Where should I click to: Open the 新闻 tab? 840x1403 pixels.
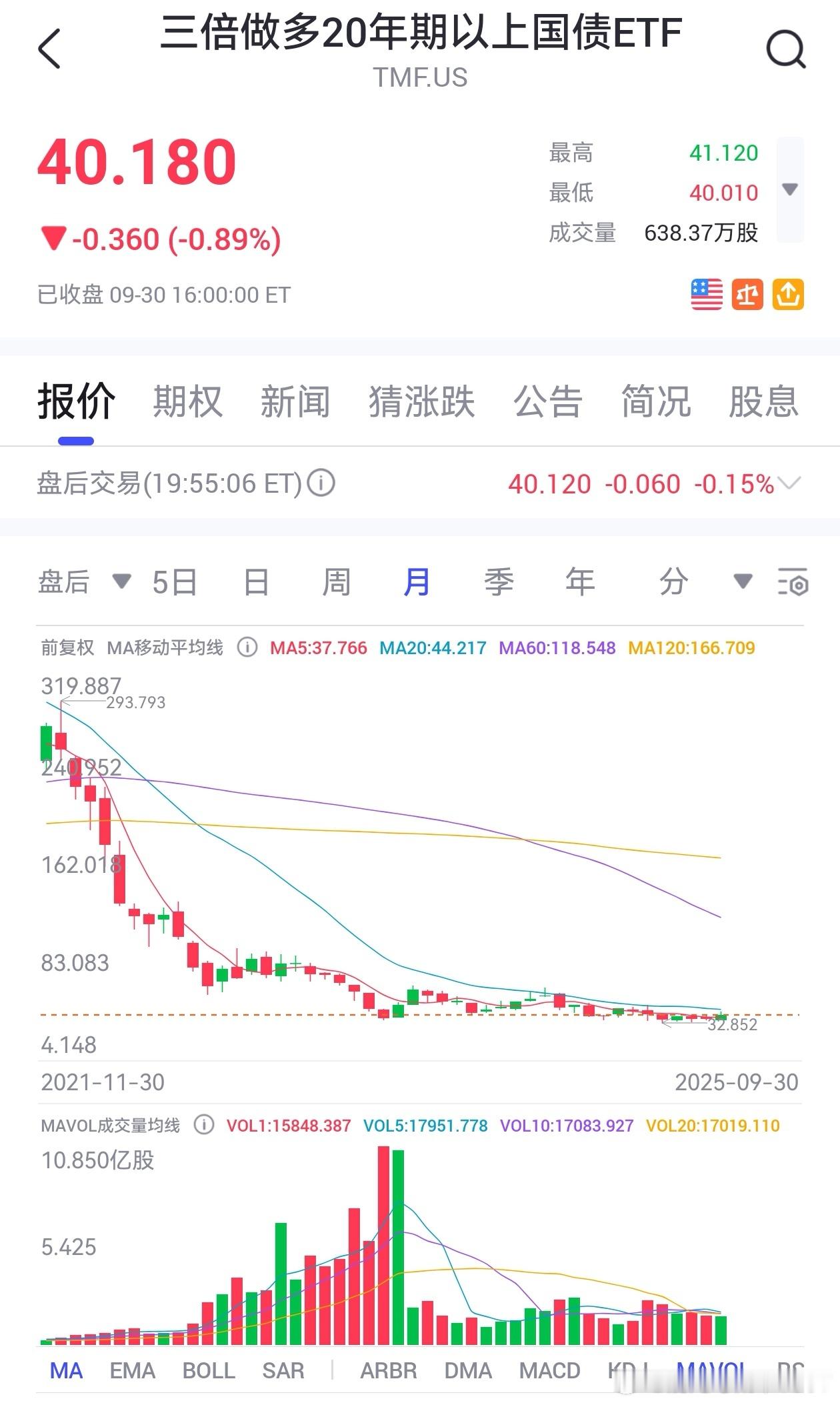(295, 401)
